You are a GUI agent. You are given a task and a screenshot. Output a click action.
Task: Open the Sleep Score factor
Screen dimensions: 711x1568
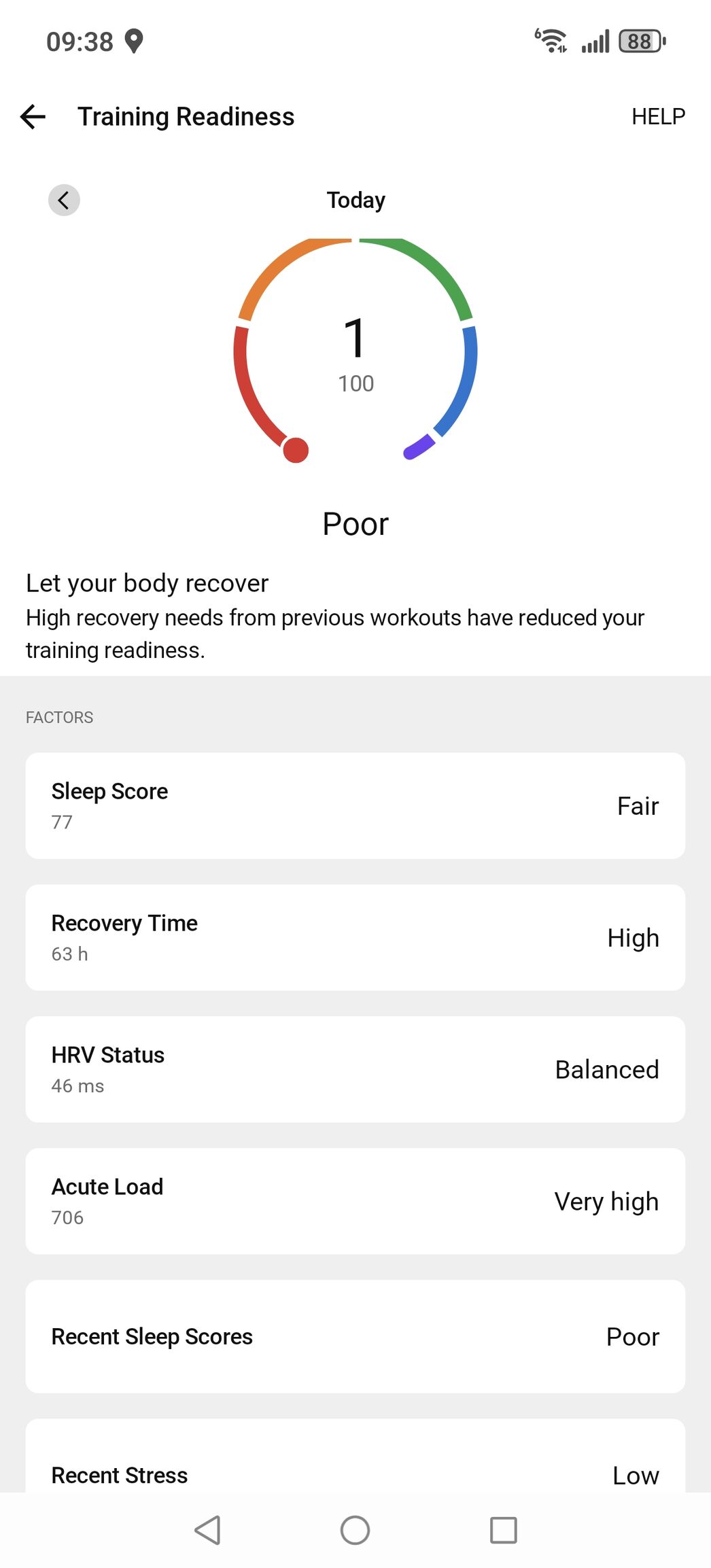point(355,805)
